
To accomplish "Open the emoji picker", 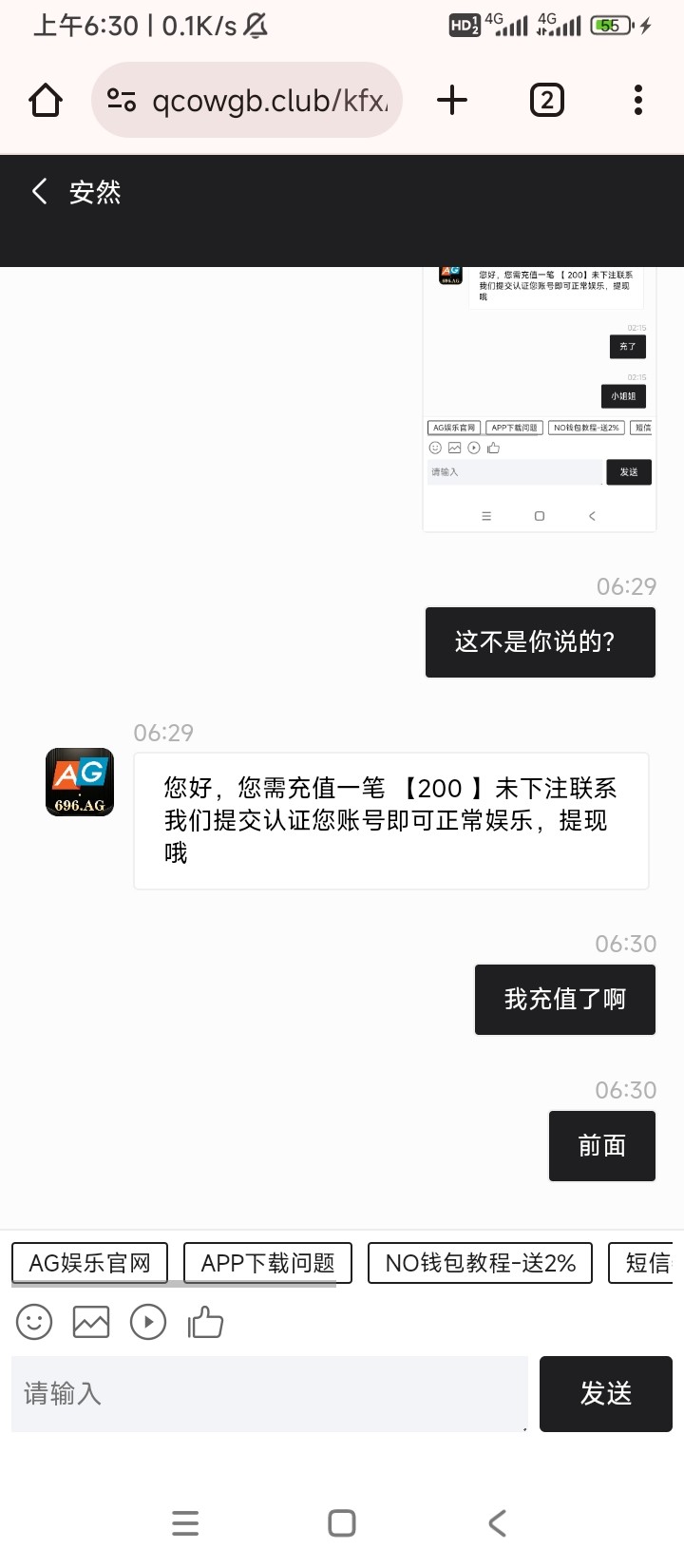I will (x=34, y=1322).
